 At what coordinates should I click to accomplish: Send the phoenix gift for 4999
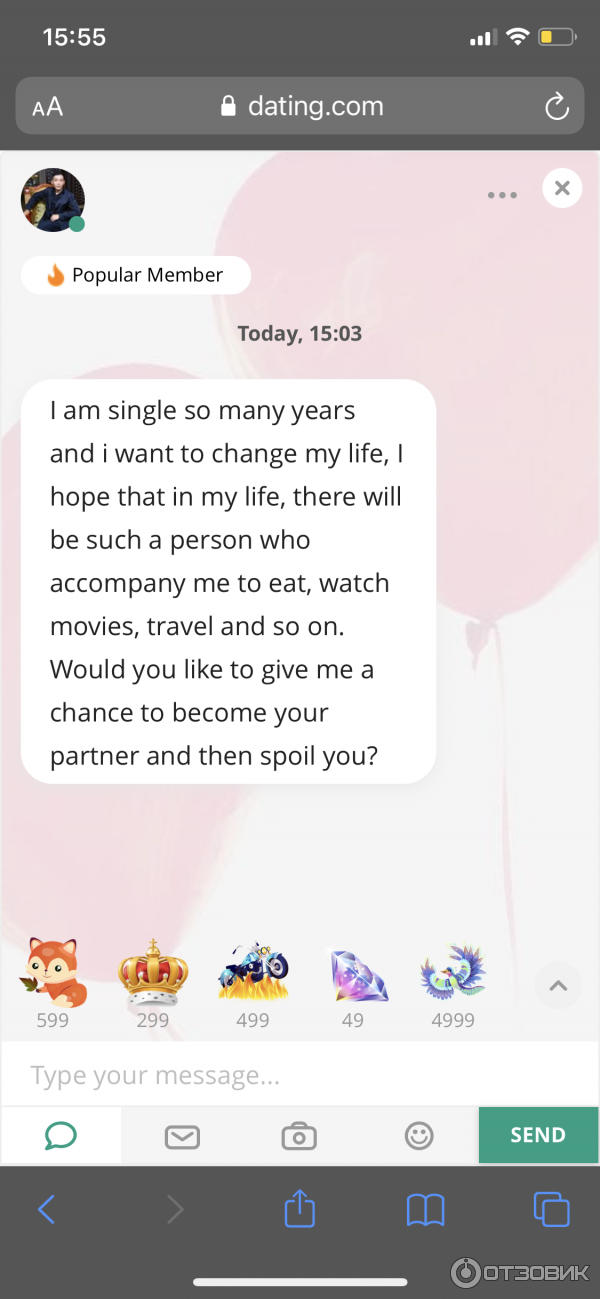[453, 973]
